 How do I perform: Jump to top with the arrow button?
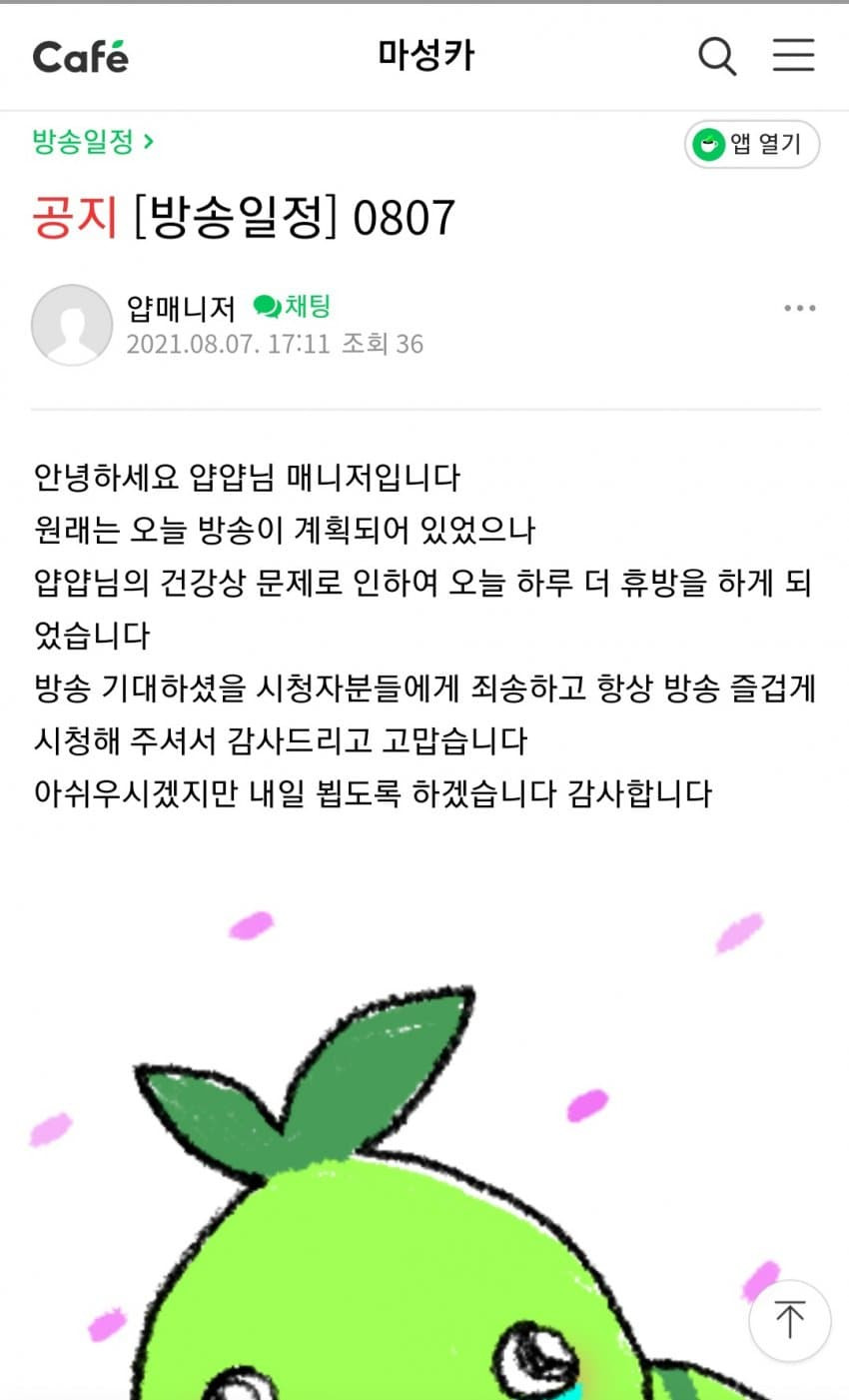pyautogui.click(x=789, y=1320)
